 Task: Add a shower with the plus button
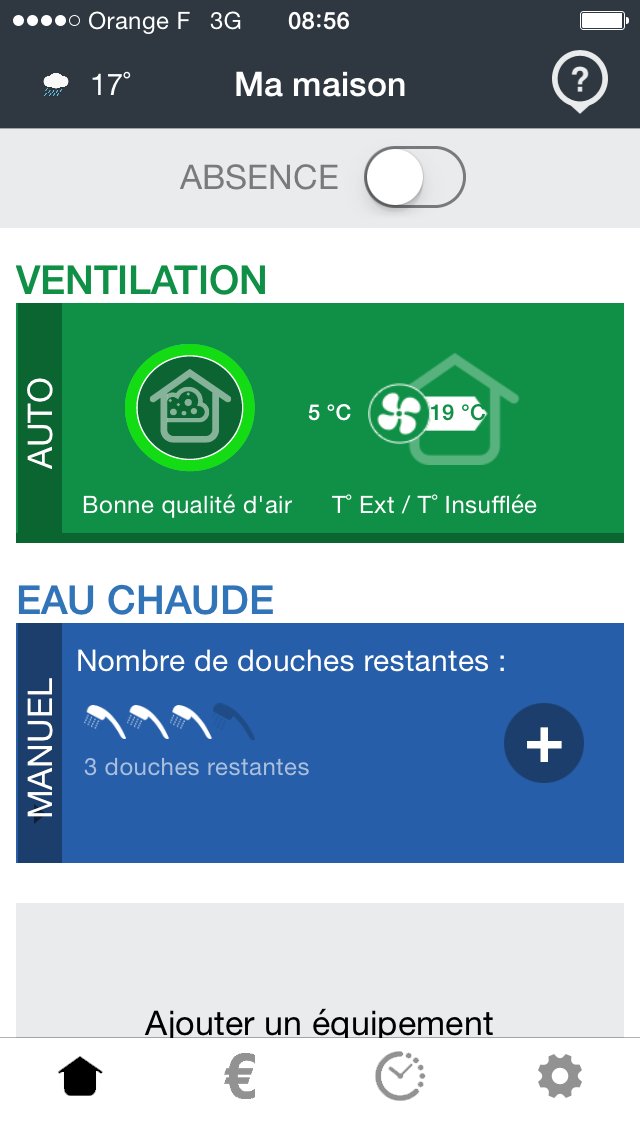pyautogui.click(x=543, y=743)
